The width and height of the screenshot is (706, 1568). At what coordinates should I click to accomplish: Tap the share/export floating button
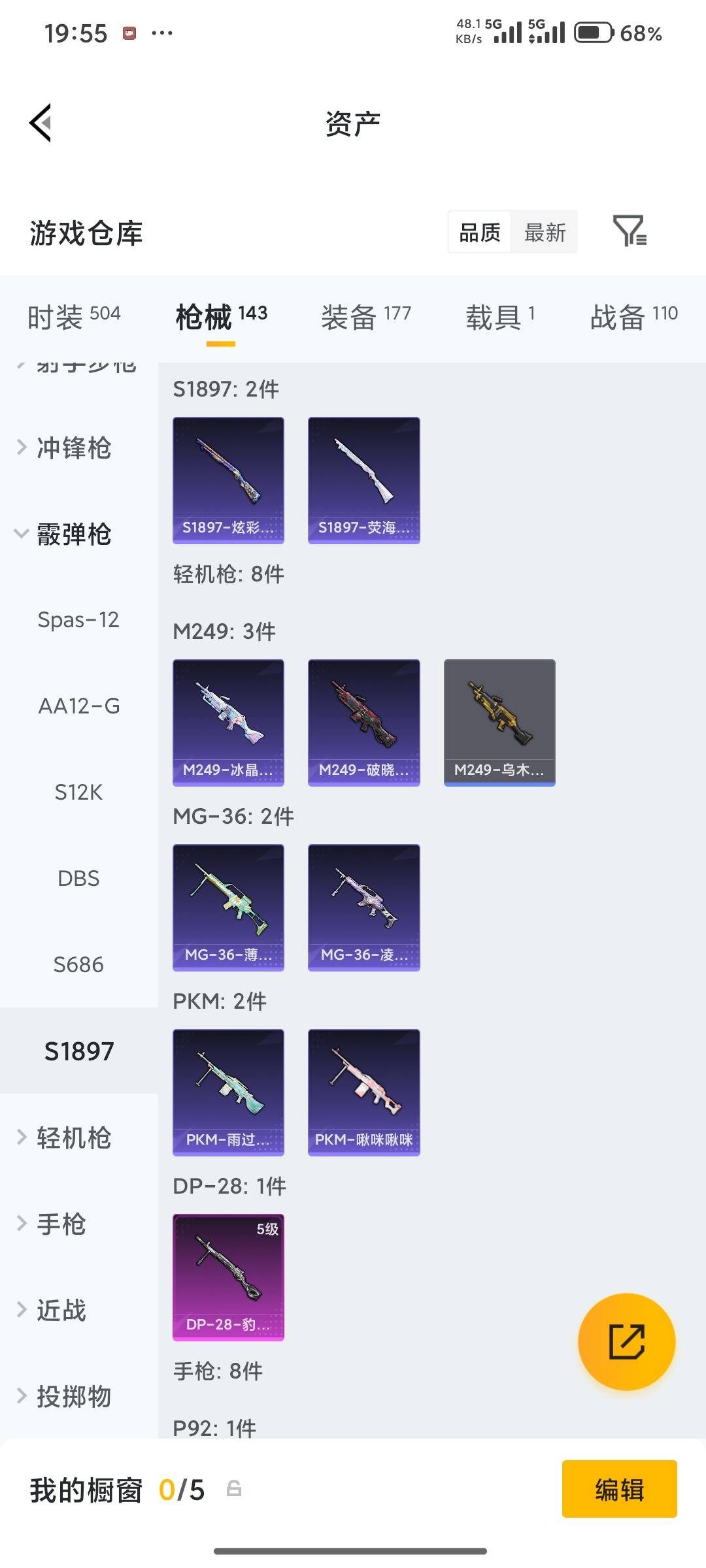click(625, 1341)
